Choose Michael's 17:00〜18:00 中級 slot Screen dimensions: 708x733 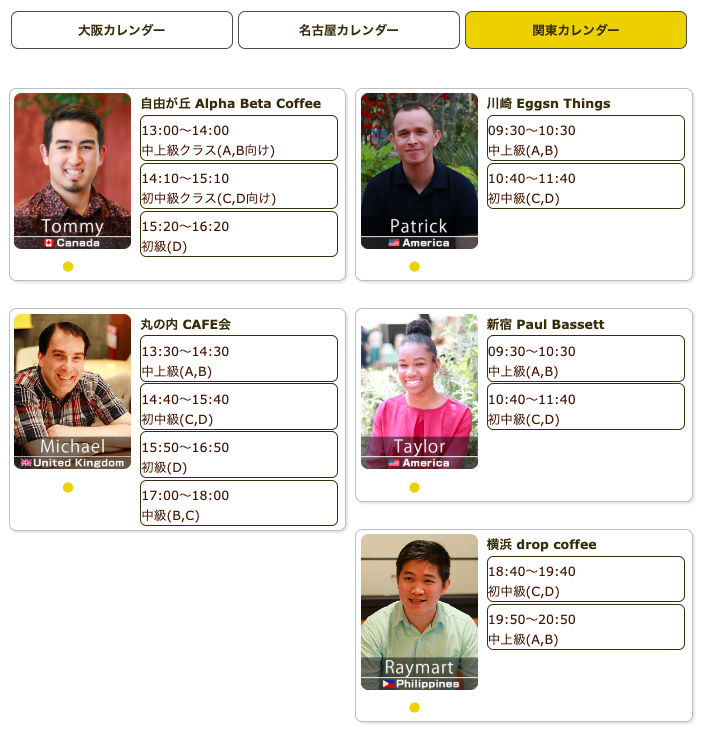(239, 504)
